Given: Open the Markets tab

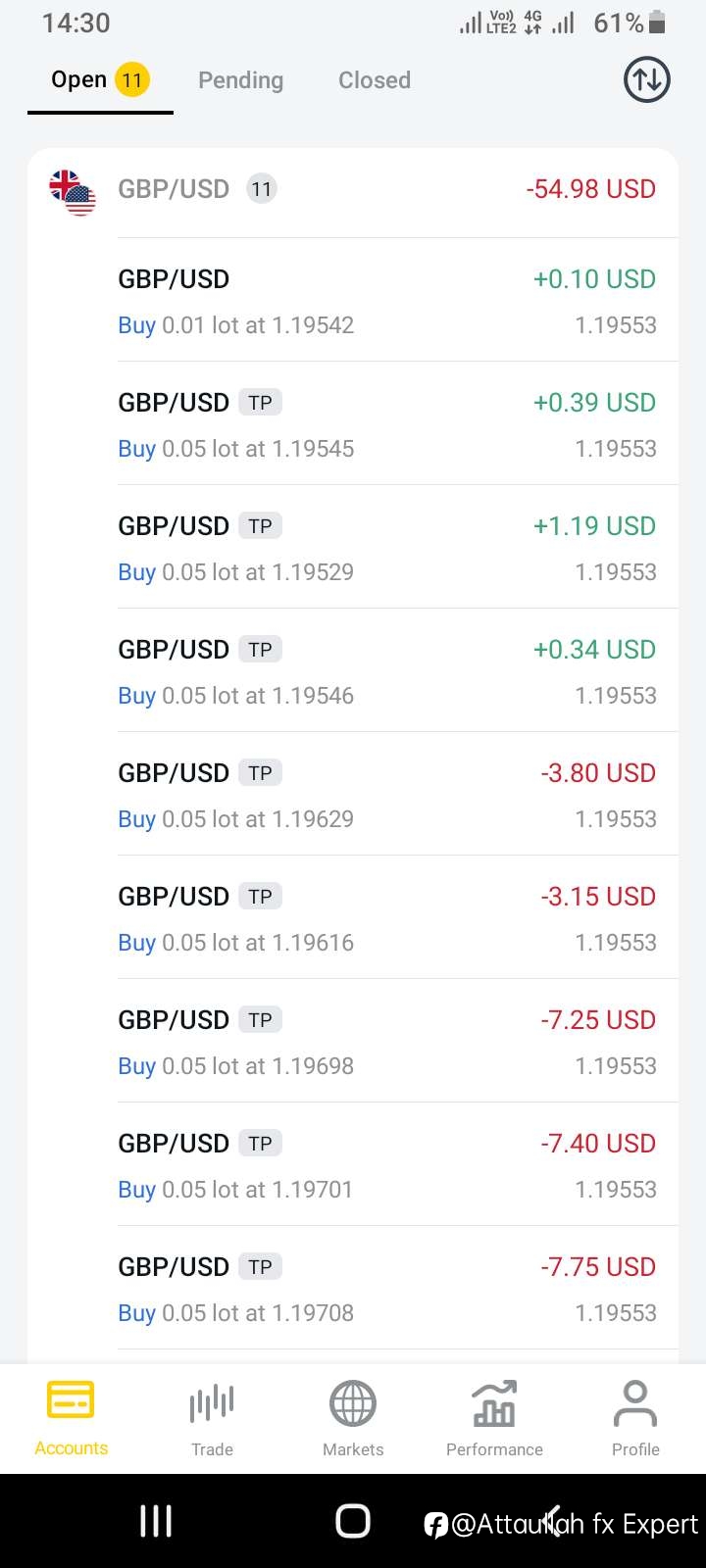Looking at the screenshot, I should pyautogui.click(x=353, y=1418).
